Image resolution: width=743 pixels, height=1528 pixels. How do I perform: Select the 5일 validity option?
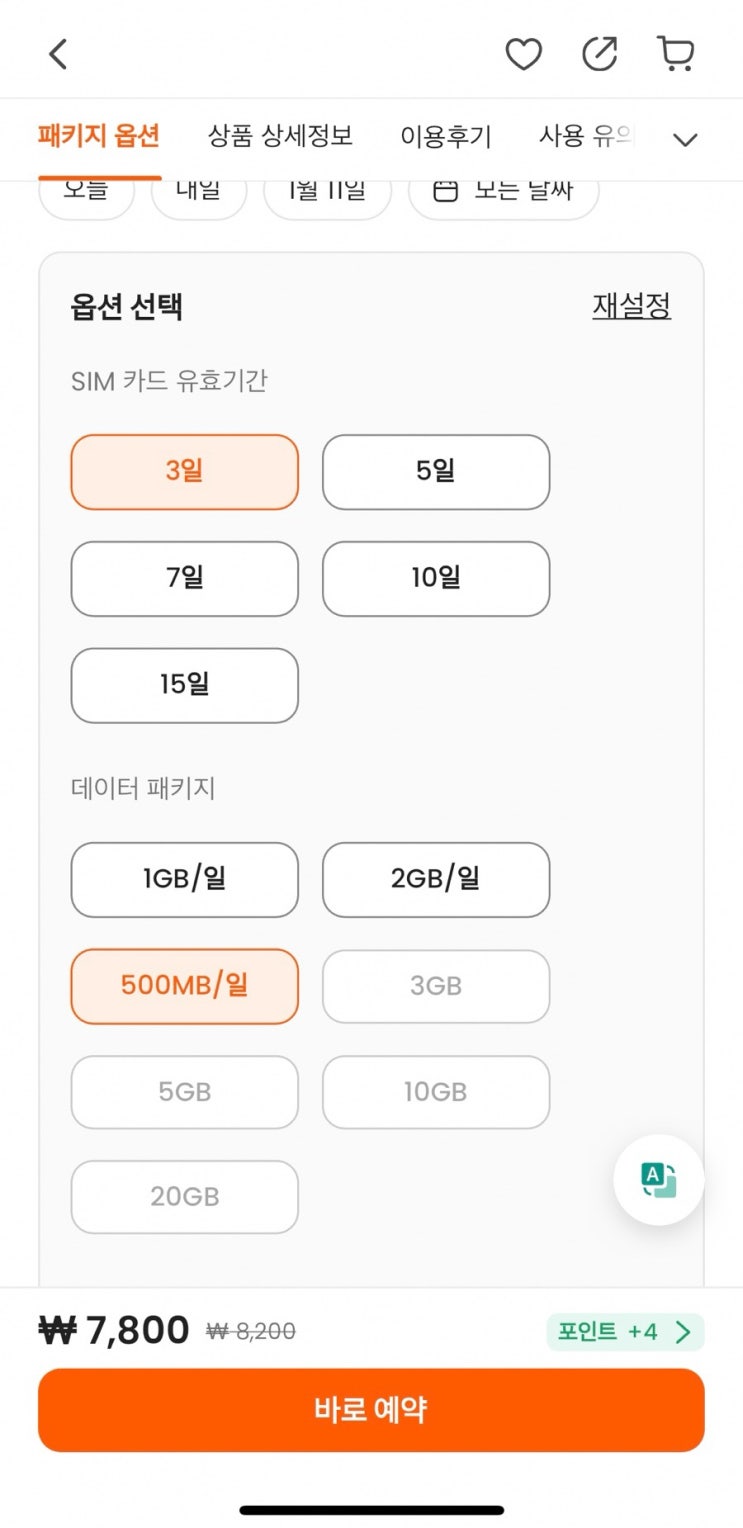click(436, 472)
